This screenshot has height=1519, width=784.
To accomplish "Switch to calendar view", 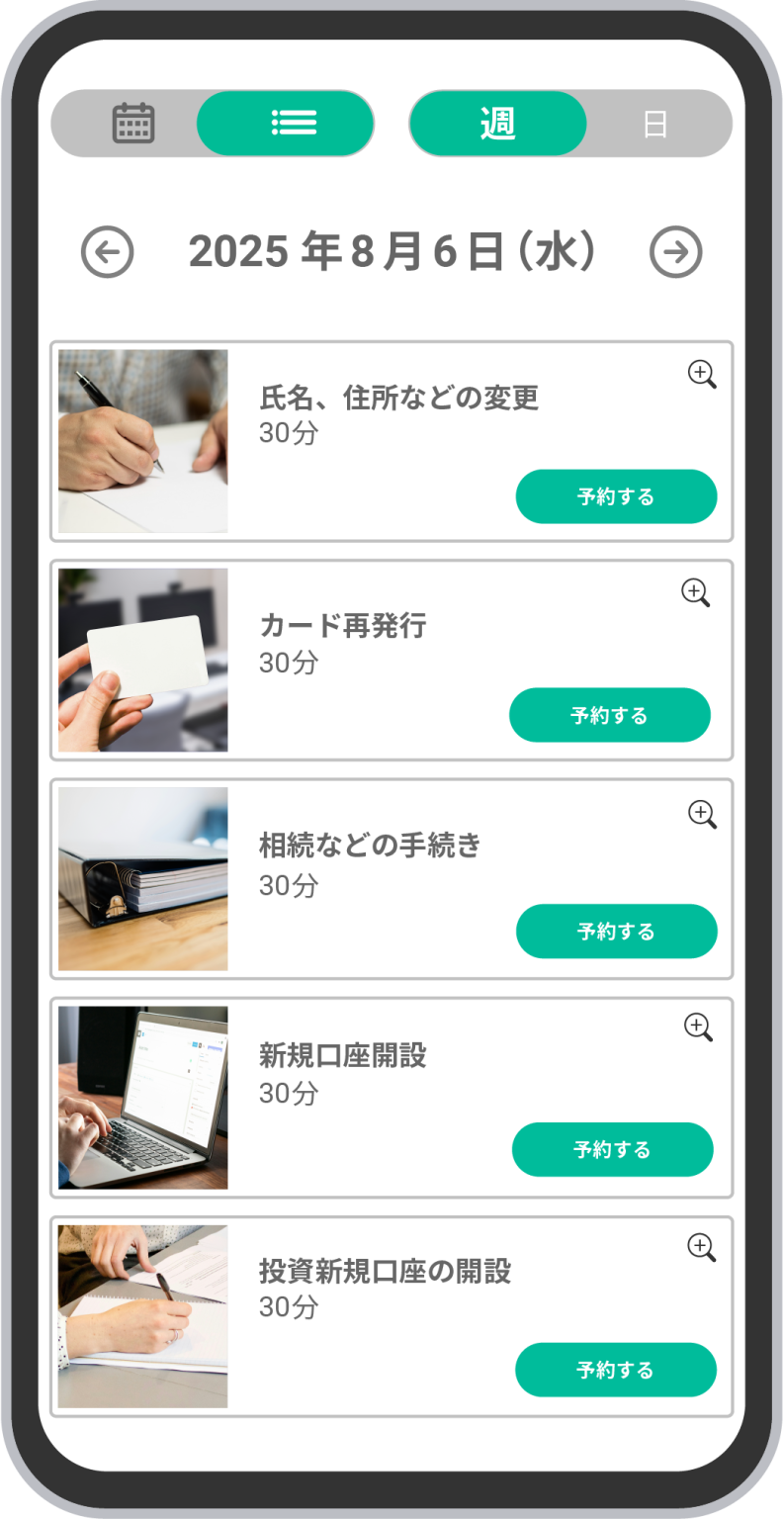I will pos(132,124).
